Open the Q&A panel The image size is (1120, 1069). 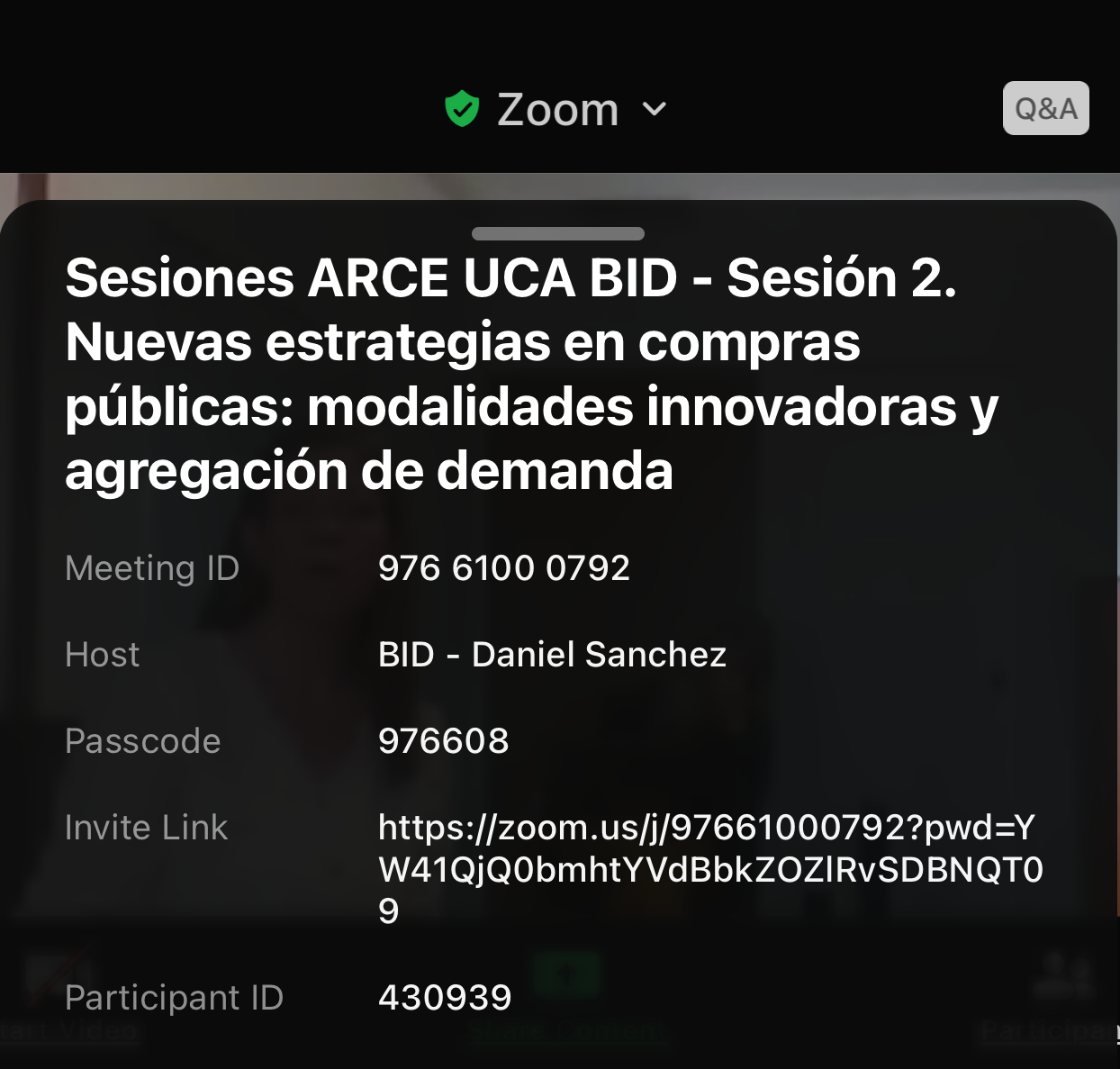point(1045,109)
